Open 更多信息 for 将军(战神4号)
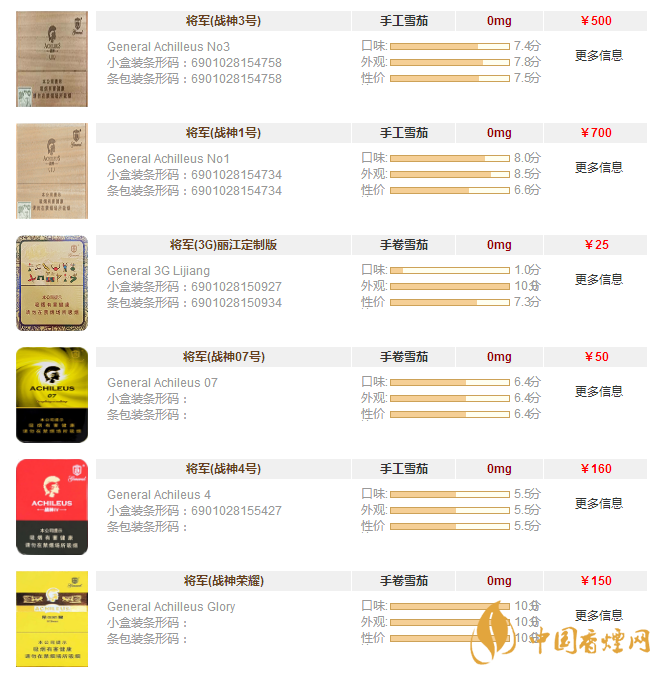 pyautogui.click(x=598, y=503)
